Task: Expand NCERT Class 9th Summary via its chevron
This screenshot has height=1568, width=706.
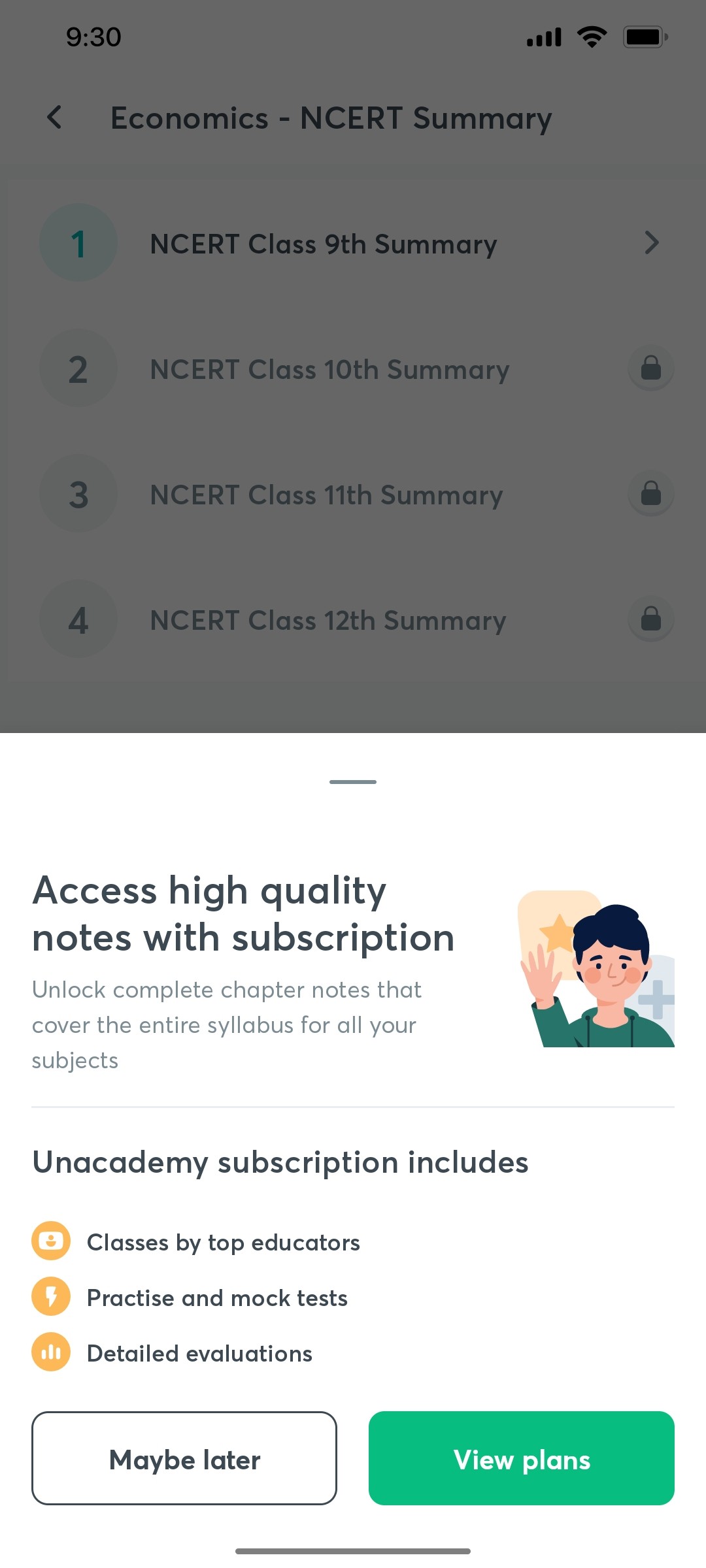Action: coord(652,243)
